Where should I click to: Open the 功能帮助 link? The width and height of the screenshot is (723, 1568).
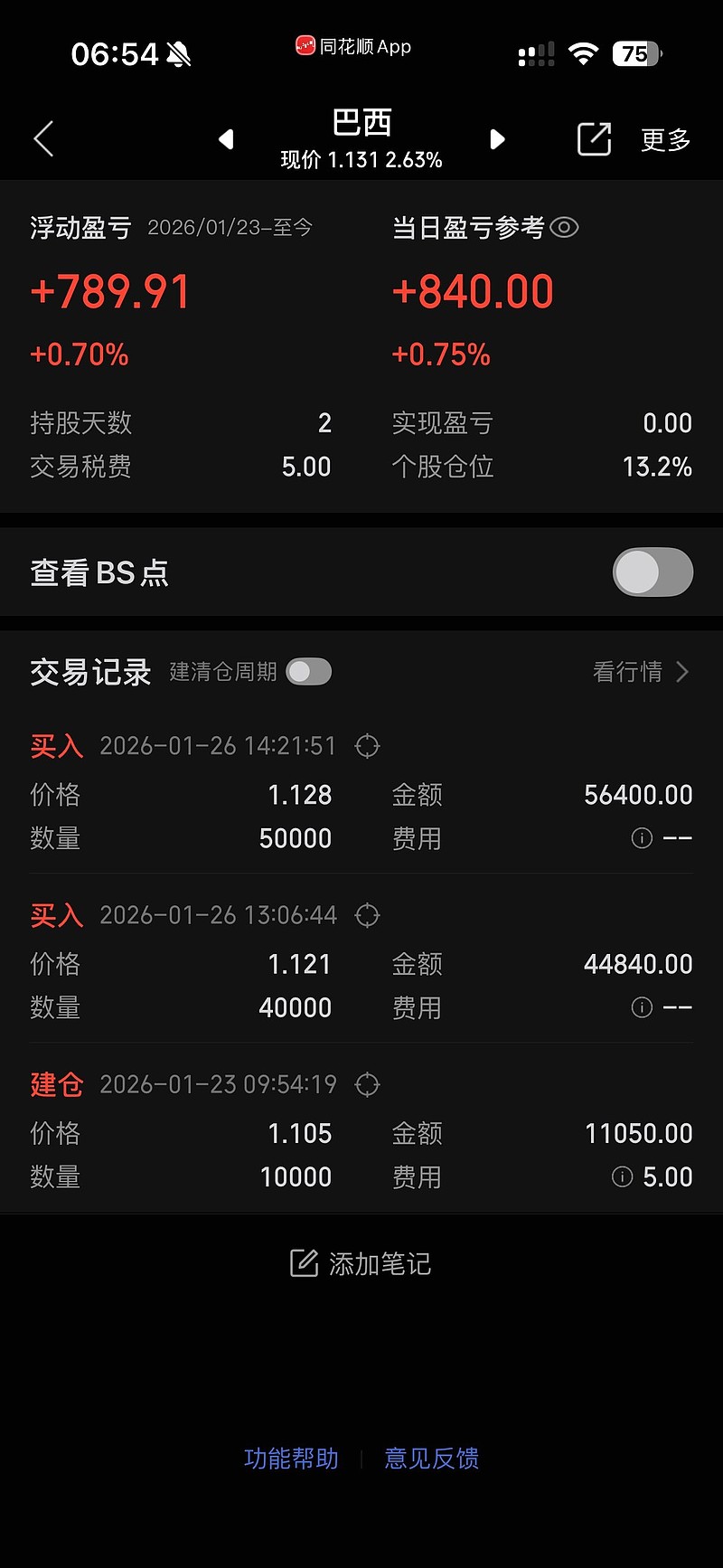tap(290, 1458)
